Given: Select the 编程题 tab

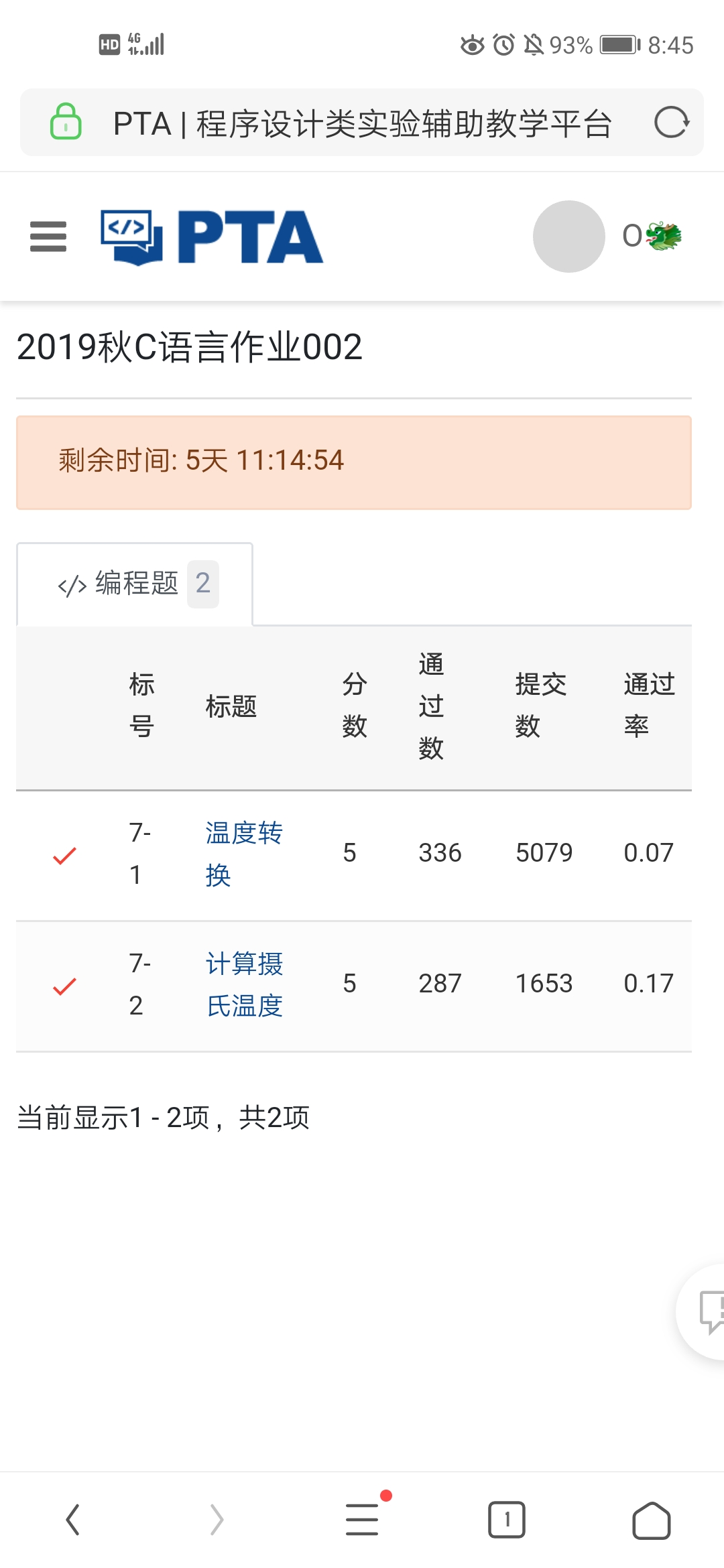Looking at the screenshot, I should tap(135, 584).
